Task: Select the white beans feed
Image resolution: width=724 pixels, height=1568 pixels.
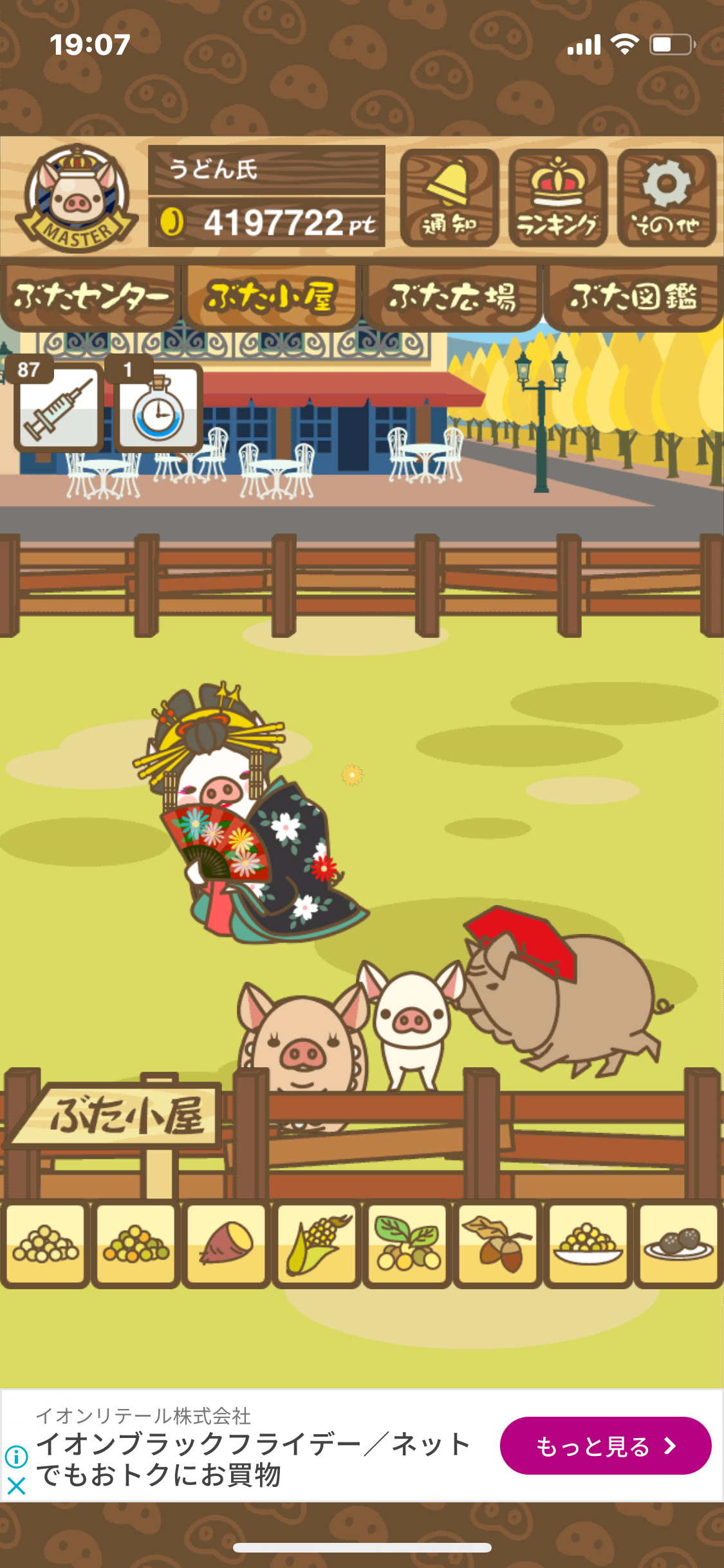Action: [x=45, y=1245]
